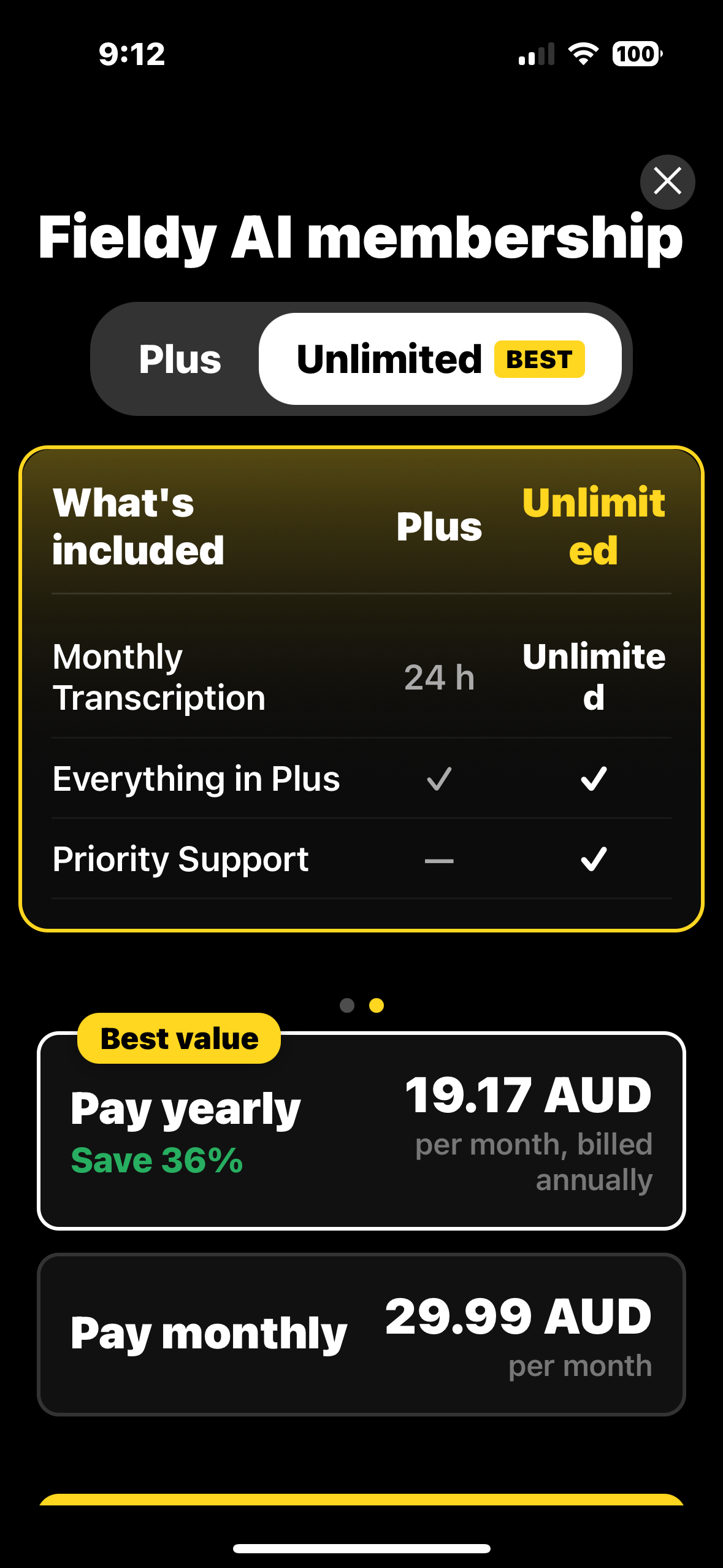
Task: Close the Fieldy AI membership screen
Action: pos(667,182)
